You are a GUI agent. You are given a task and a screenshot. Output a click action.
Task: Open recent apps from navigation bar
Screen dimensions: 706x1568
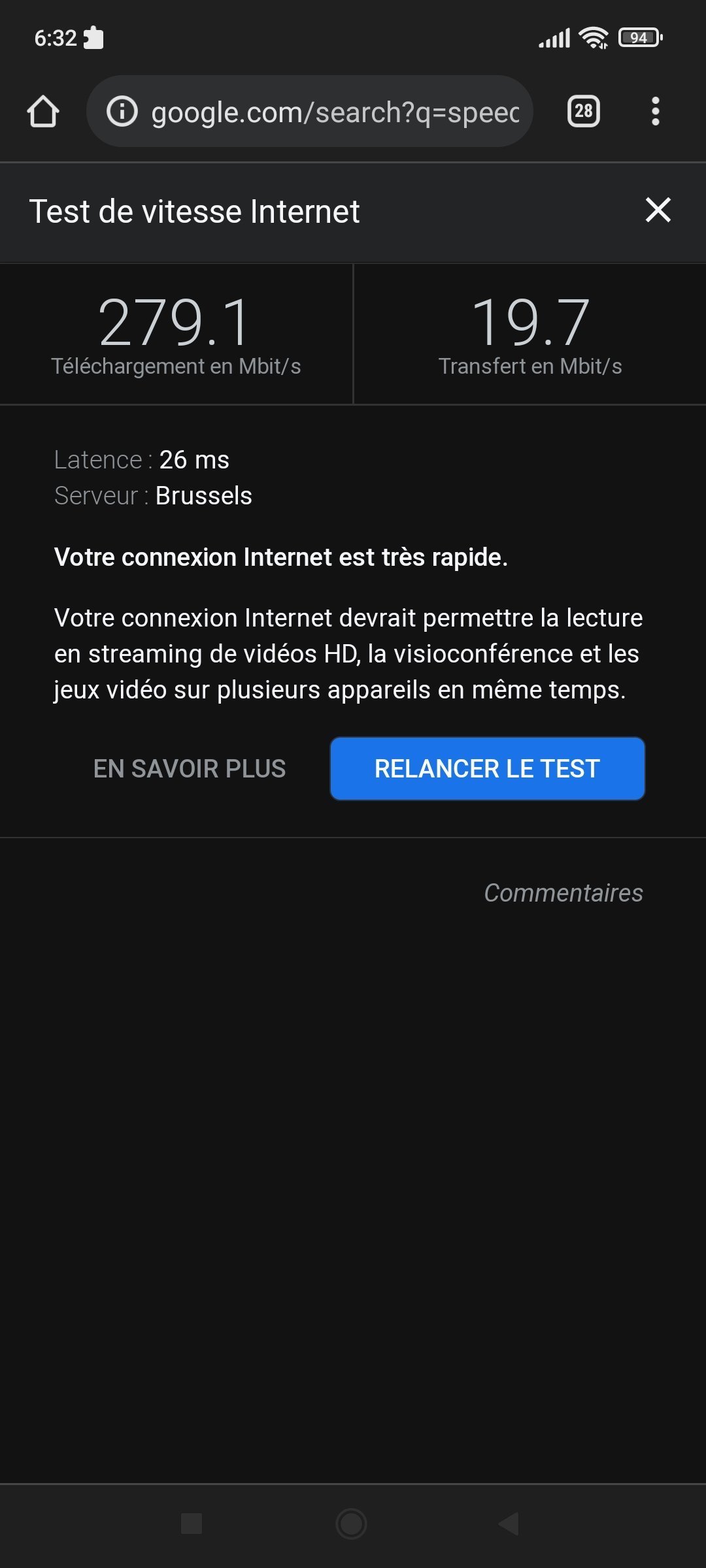(x=192, y=1524)
